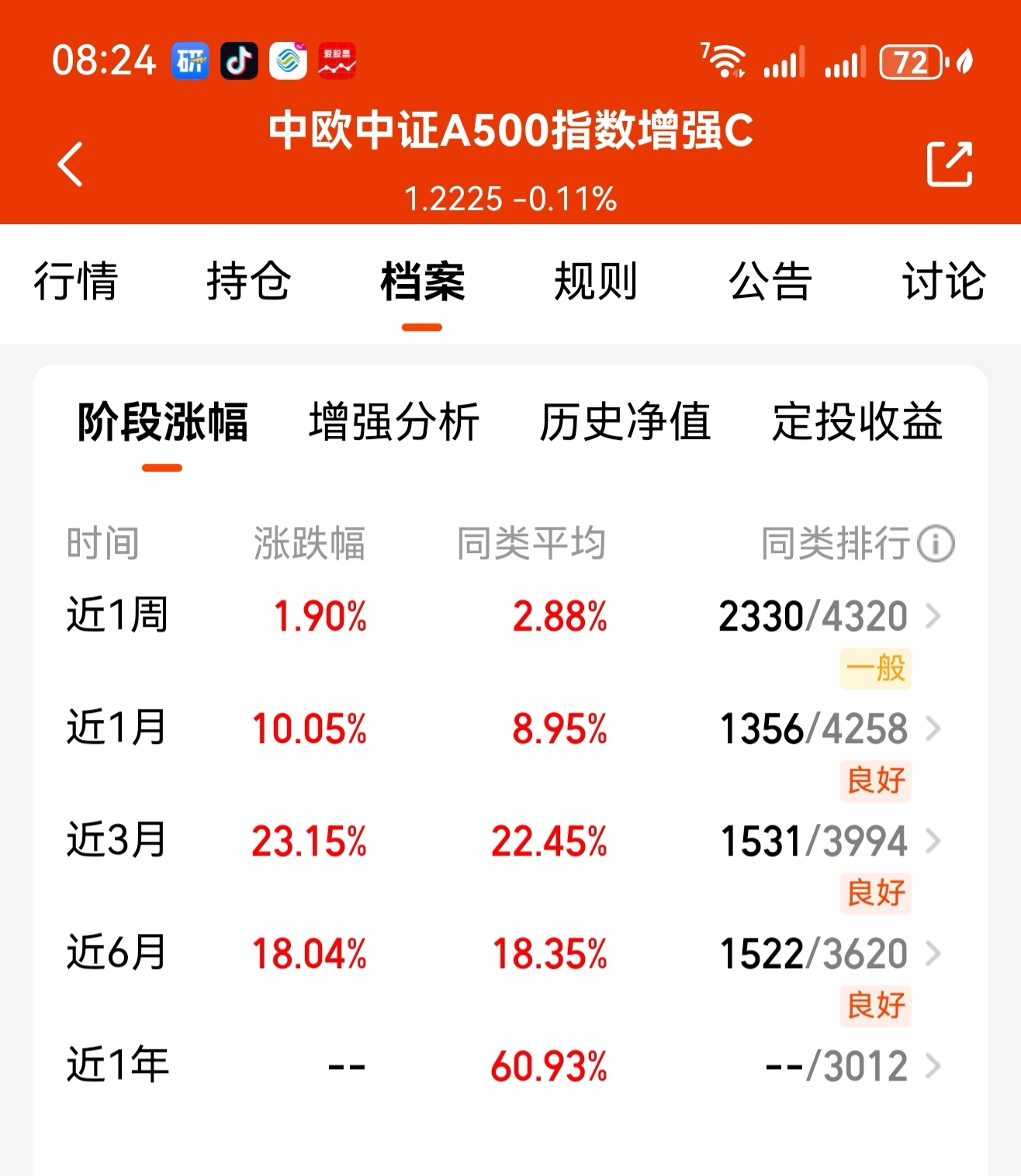Open 近1年 ranking details via chevron
Screen dimensions: 1021x1176
(933, 1066)
